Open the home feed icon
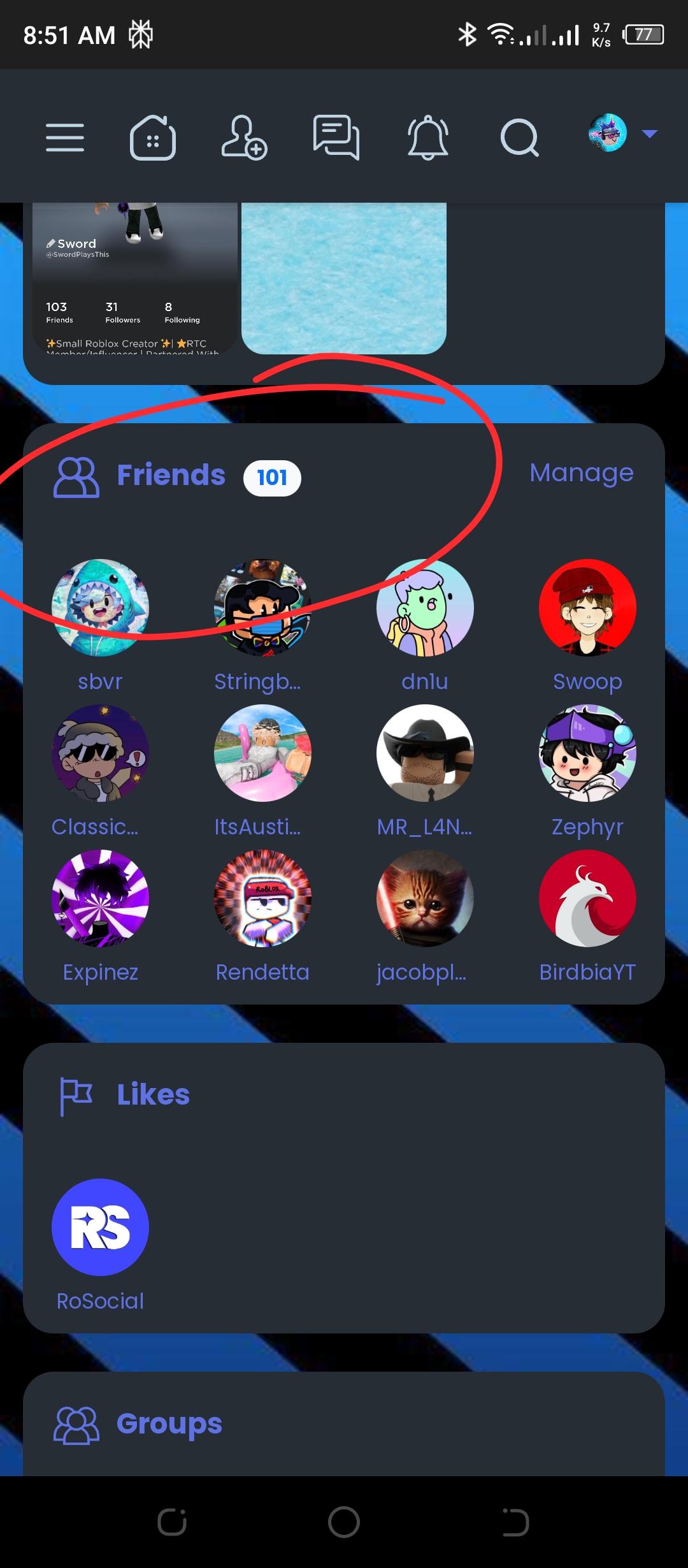688x1568 pixels. 153,137
